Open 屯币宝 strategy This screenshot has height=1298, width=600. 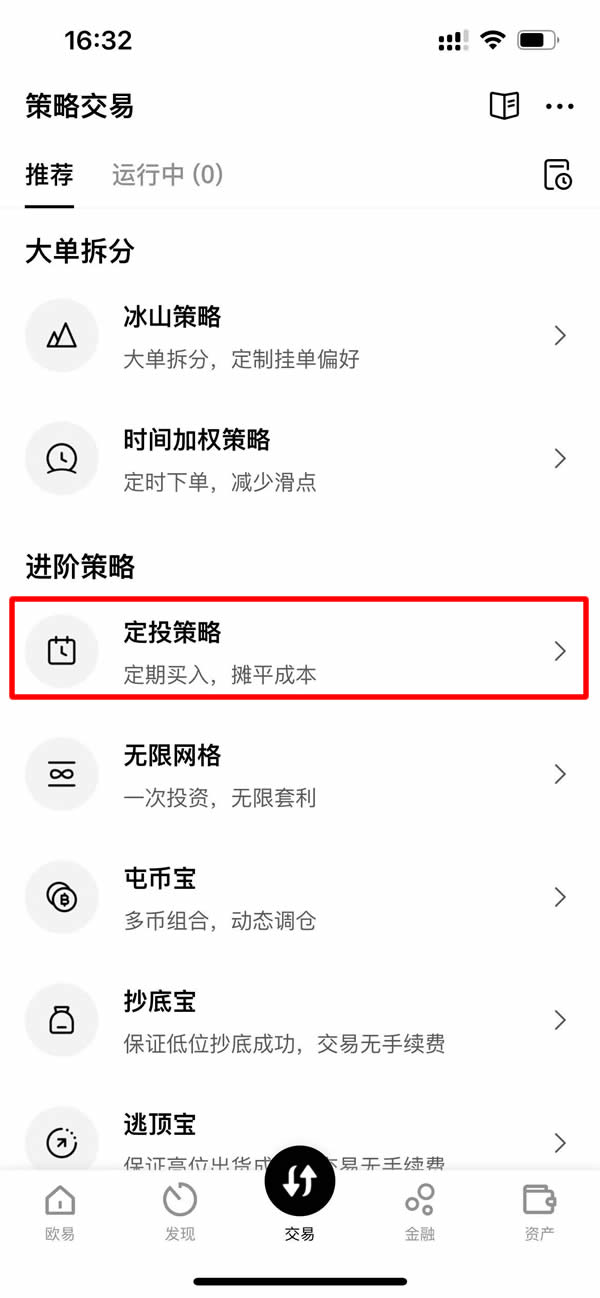[x=299, y=897]
